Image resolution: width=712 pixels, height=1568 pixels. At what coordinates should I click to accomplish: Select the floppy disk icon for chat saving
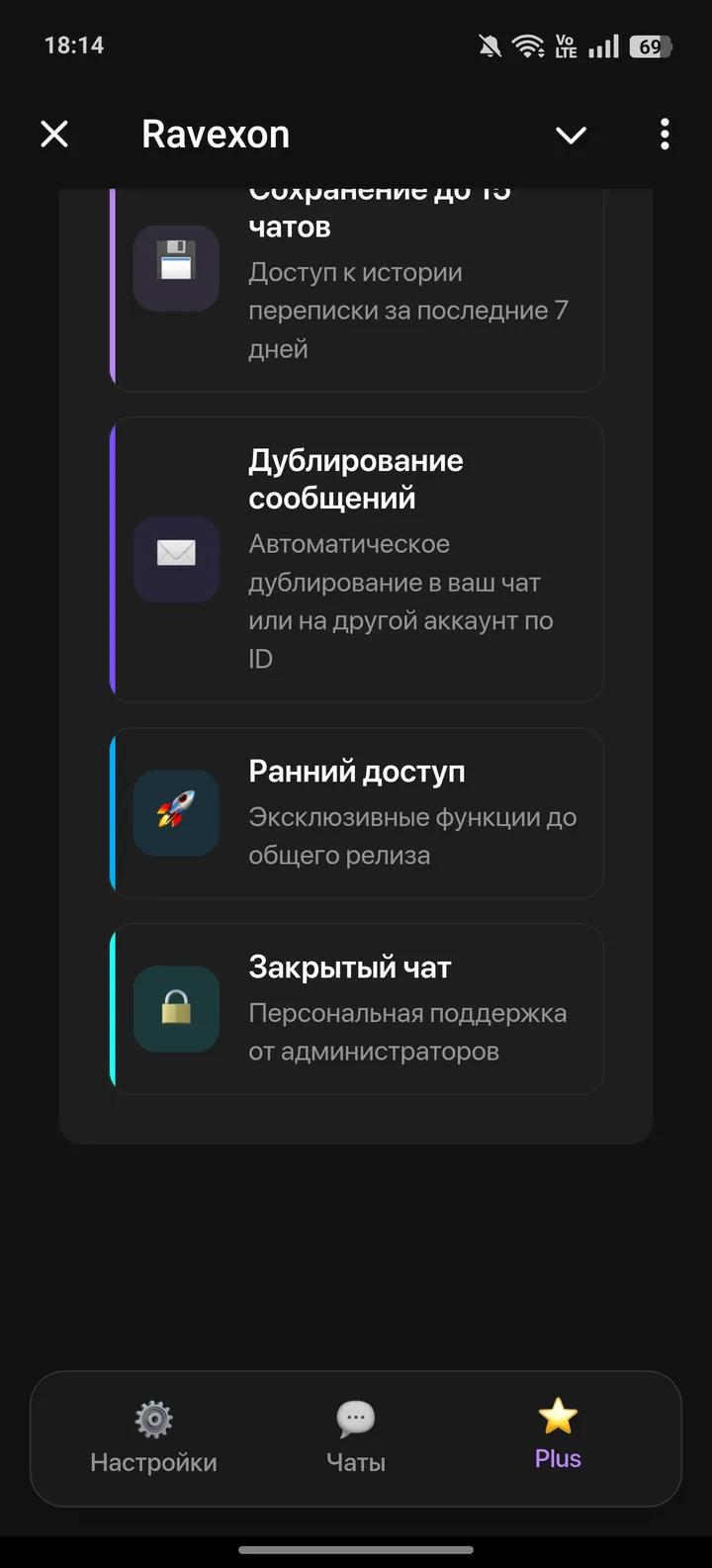(175, 268)
